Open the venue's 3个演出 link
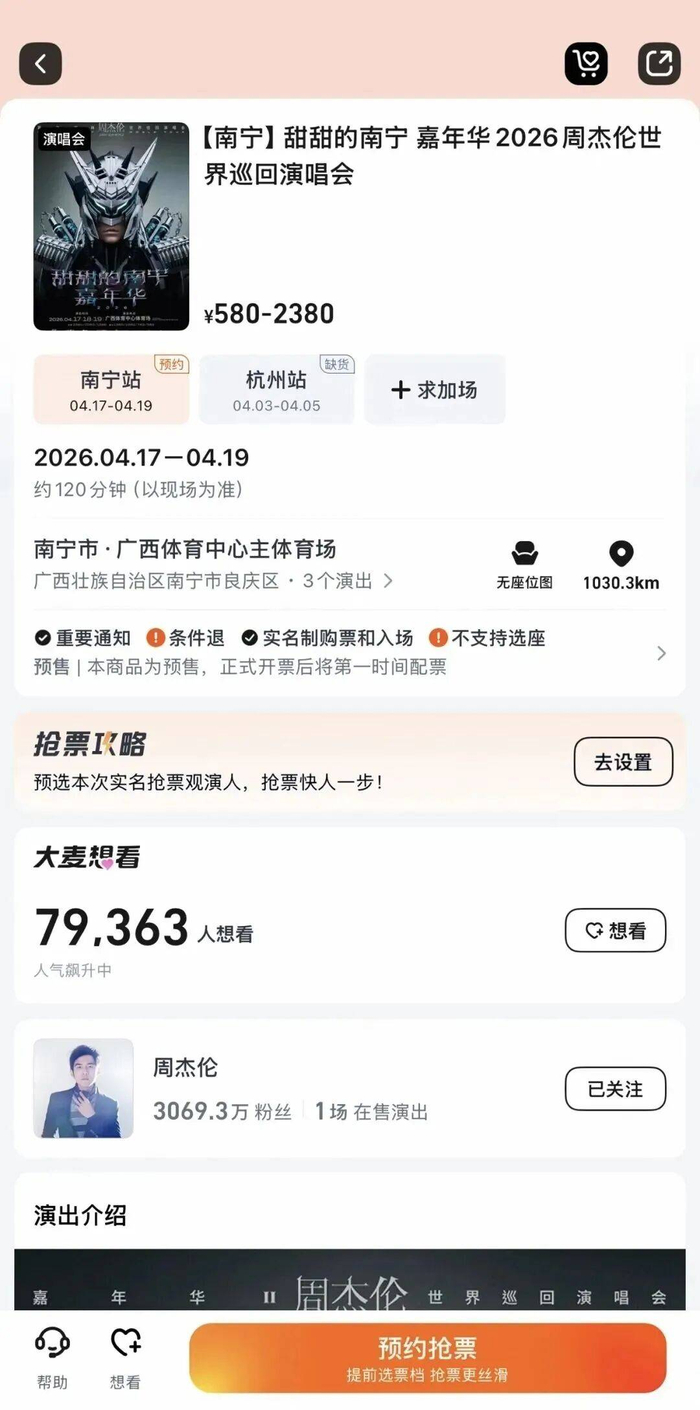Image resolution: width=700 pixels, height=1410 pixels. (x=348, y=581)
